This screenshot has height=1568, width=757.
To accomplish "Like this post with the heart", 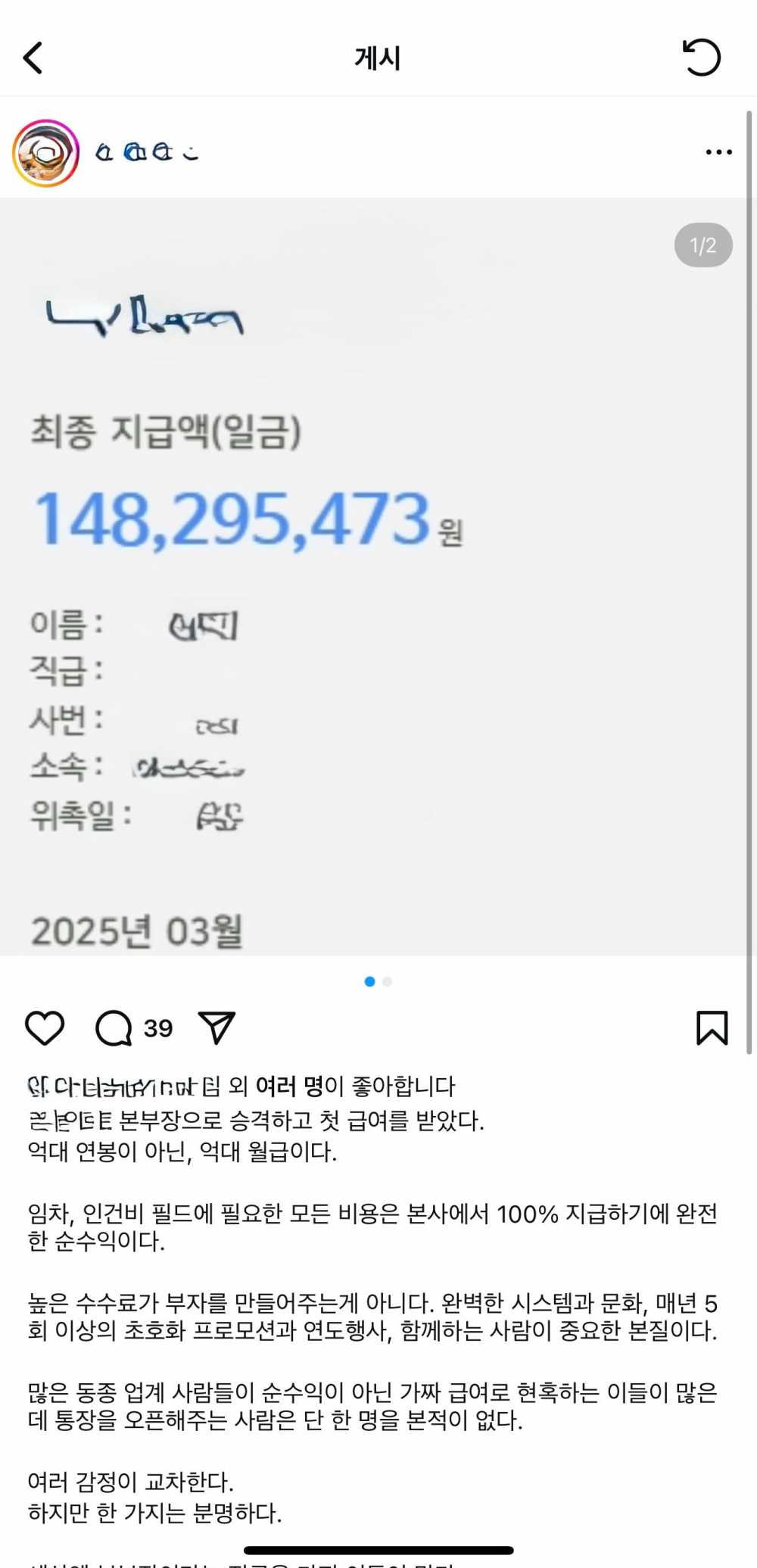I will pyautogui.click(x=45, y=1027).
